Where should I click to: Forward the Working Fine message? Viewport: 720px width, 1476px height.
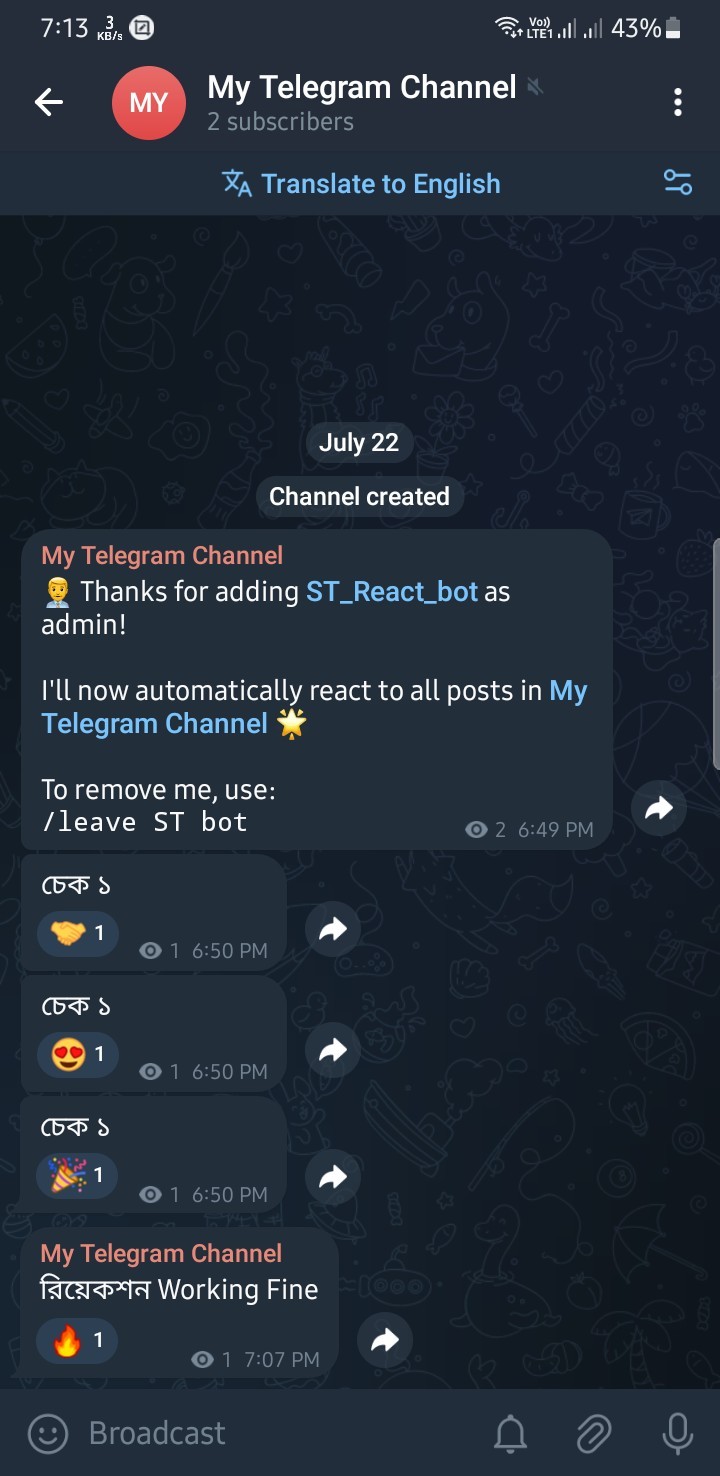pos(385,1340)
